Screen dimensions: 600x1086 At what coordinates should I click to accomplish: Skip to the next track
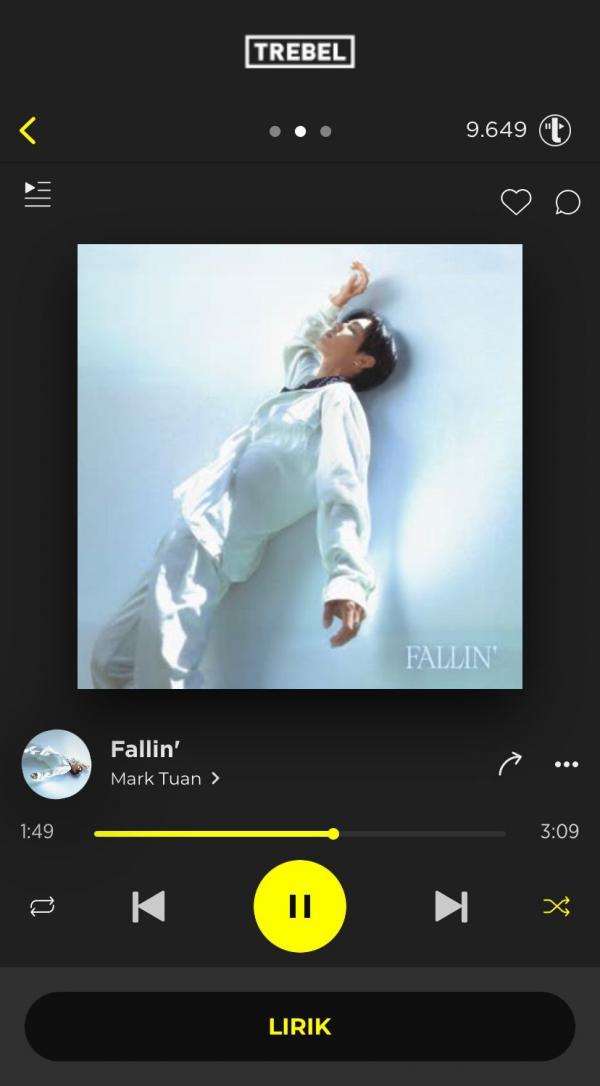tap(451, 907)
